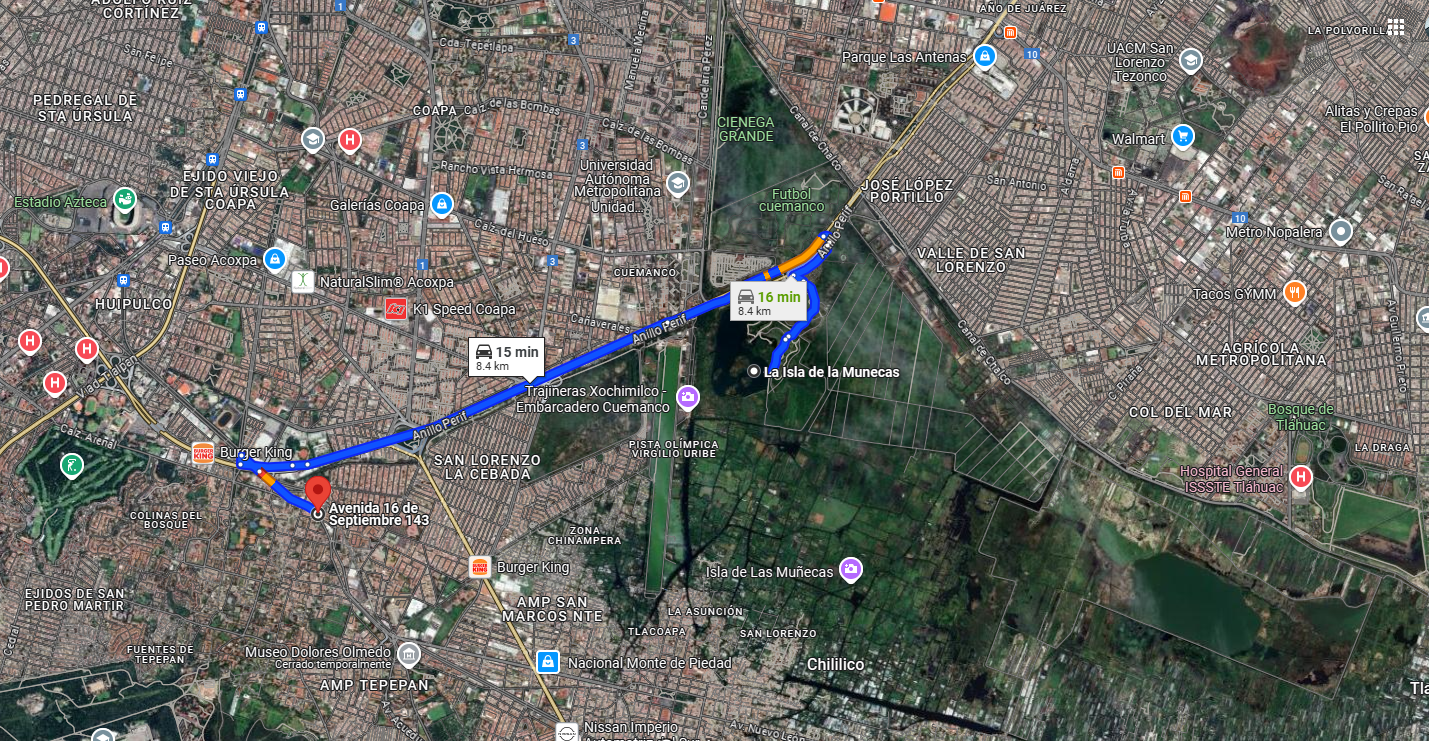Viewport: 1429px width, 741px height.
Task: Select the K1 Speed Coapa marker
Action: click(x=397, y=309)
